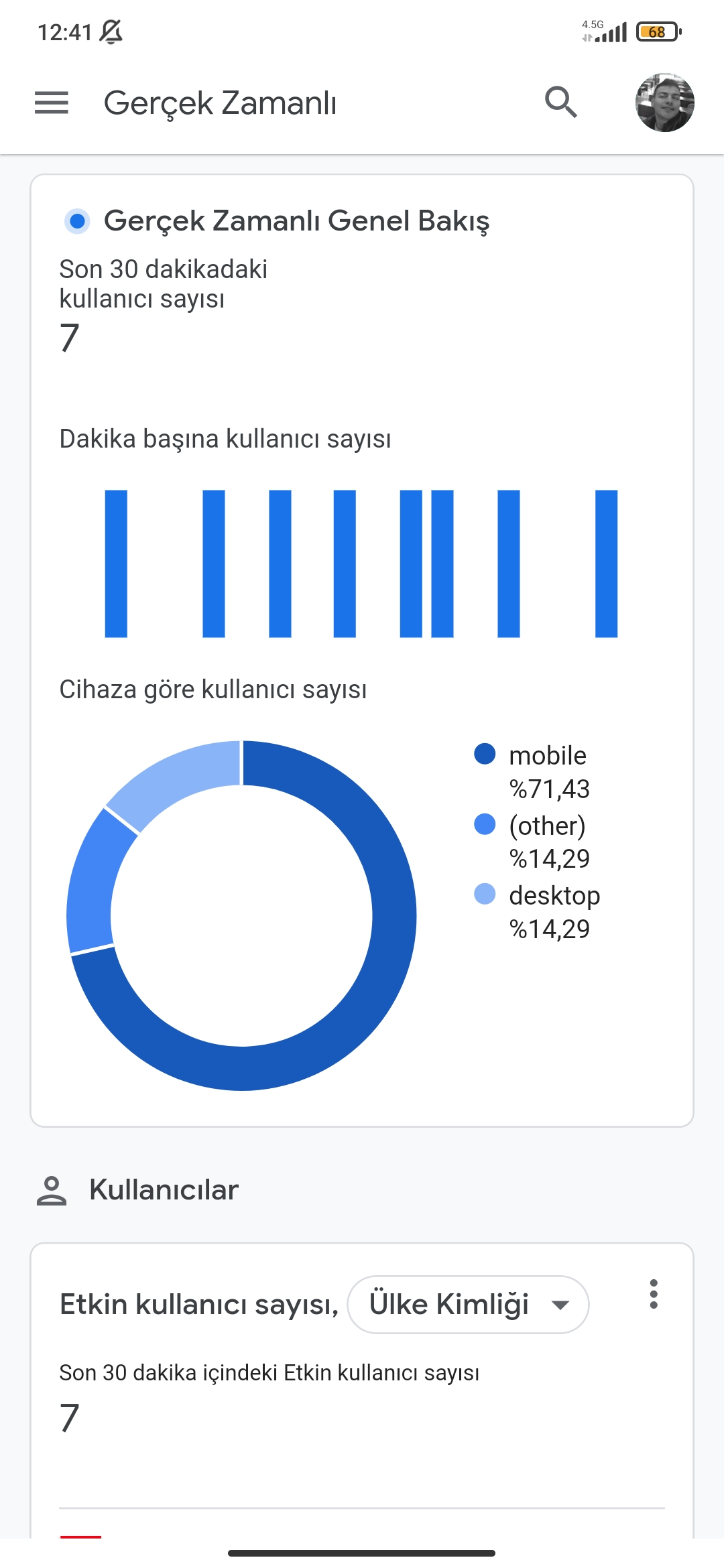
Task: Open the Gerçek Zamanlı Genel Bakış card
Action: click(x=362, y=651)
